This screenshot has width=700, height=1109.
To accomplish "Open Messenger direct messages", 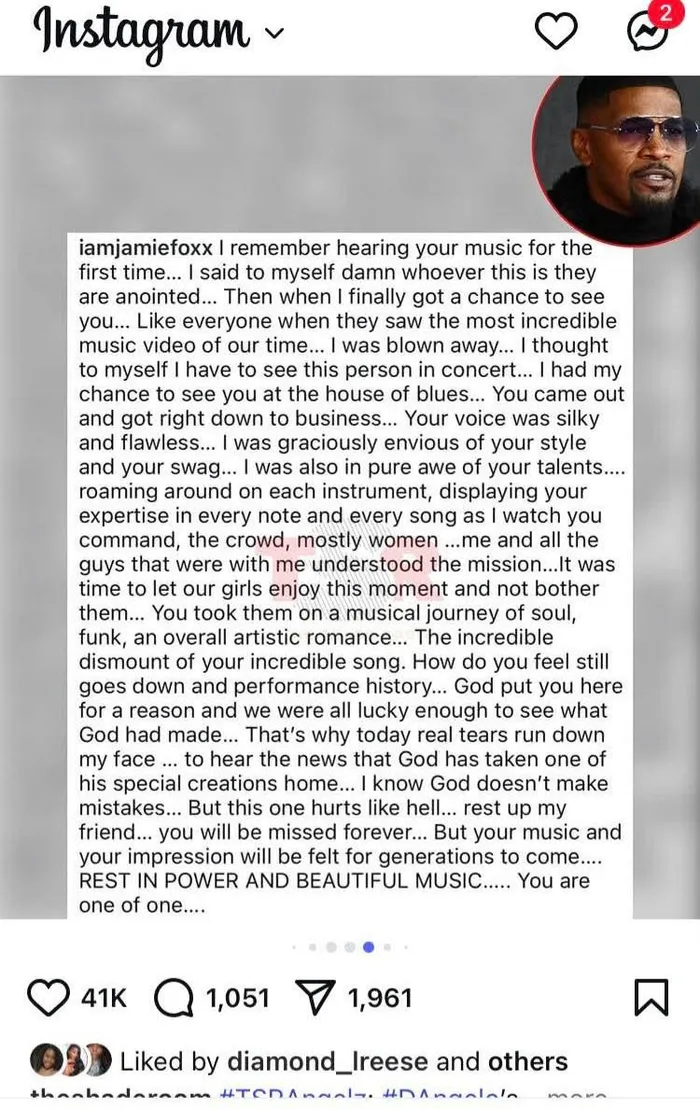I will pyautogui.click(x=647, y=34).
